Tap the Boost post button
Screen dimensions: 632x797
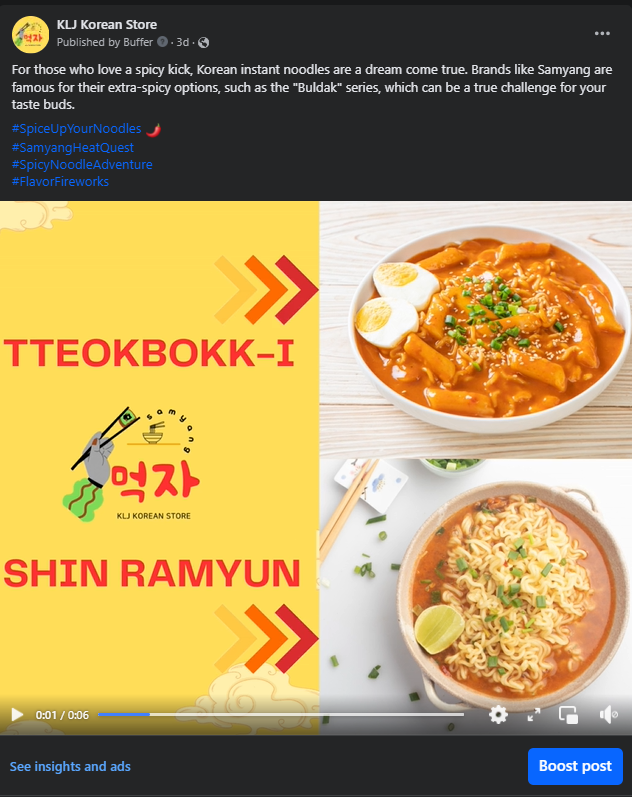point(575,766)
